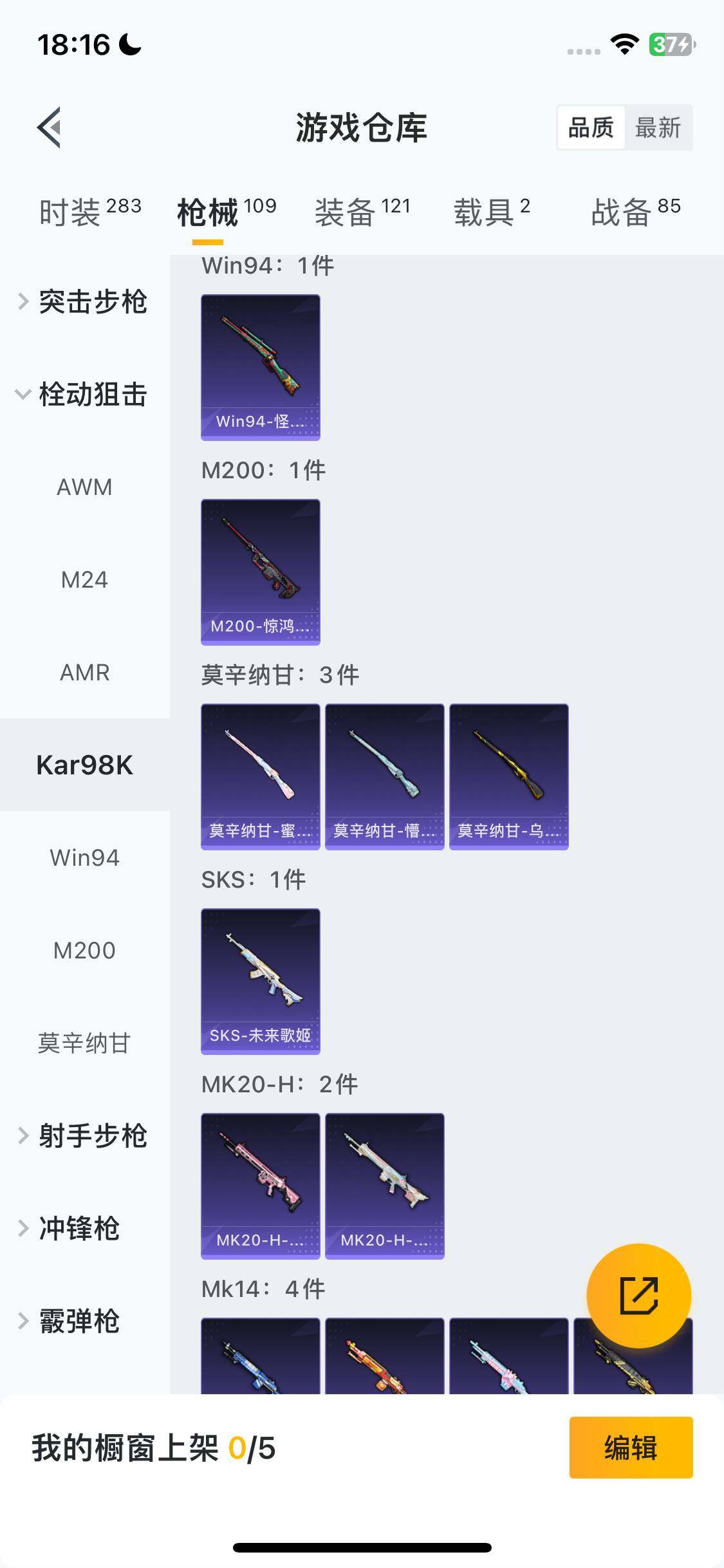Sort by 品质
This screenshot has width=724, height=1568.
(x=591, y=127)
